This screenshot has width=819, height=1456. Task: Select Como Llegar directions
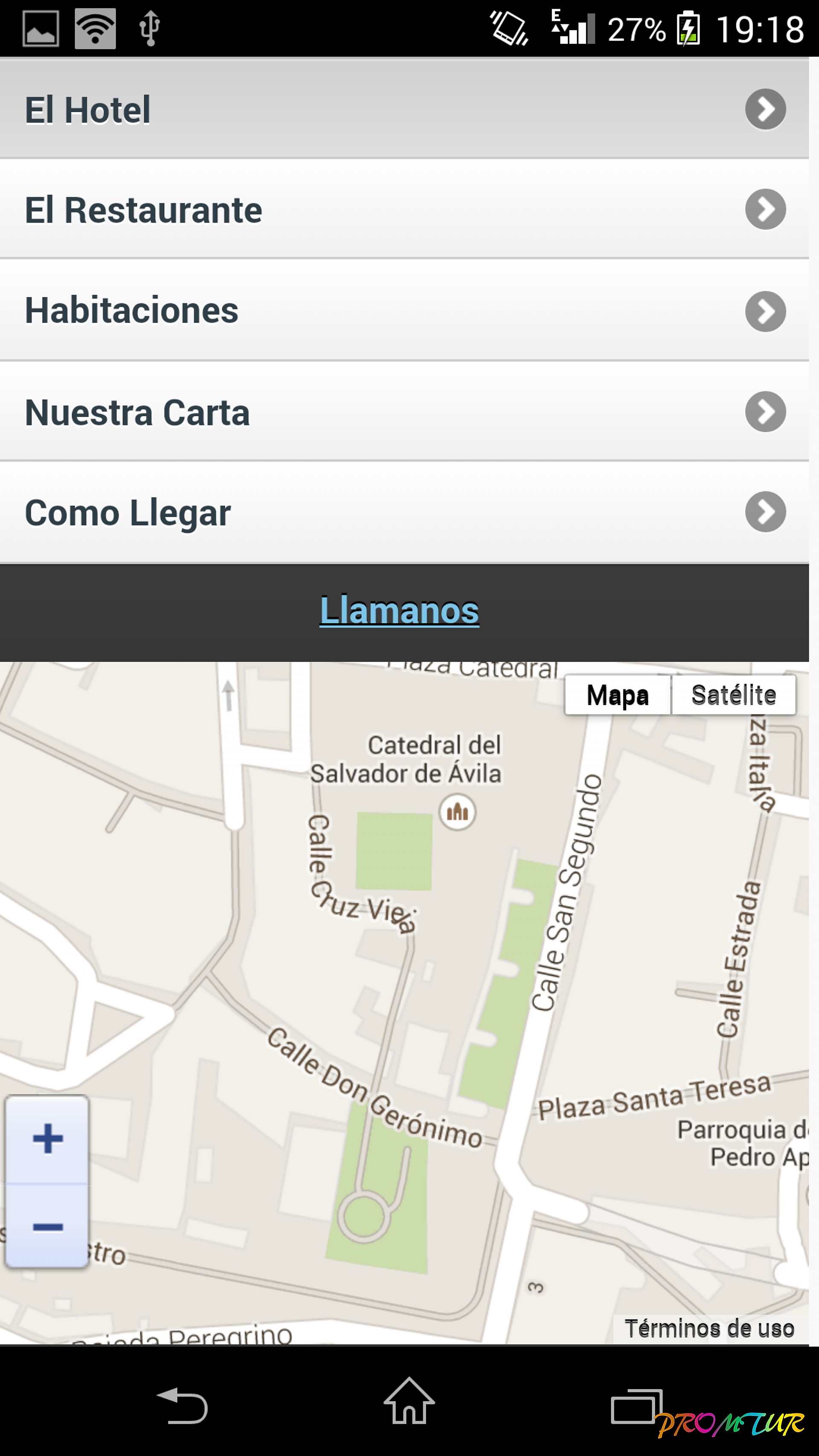click(x=404, y=512)
